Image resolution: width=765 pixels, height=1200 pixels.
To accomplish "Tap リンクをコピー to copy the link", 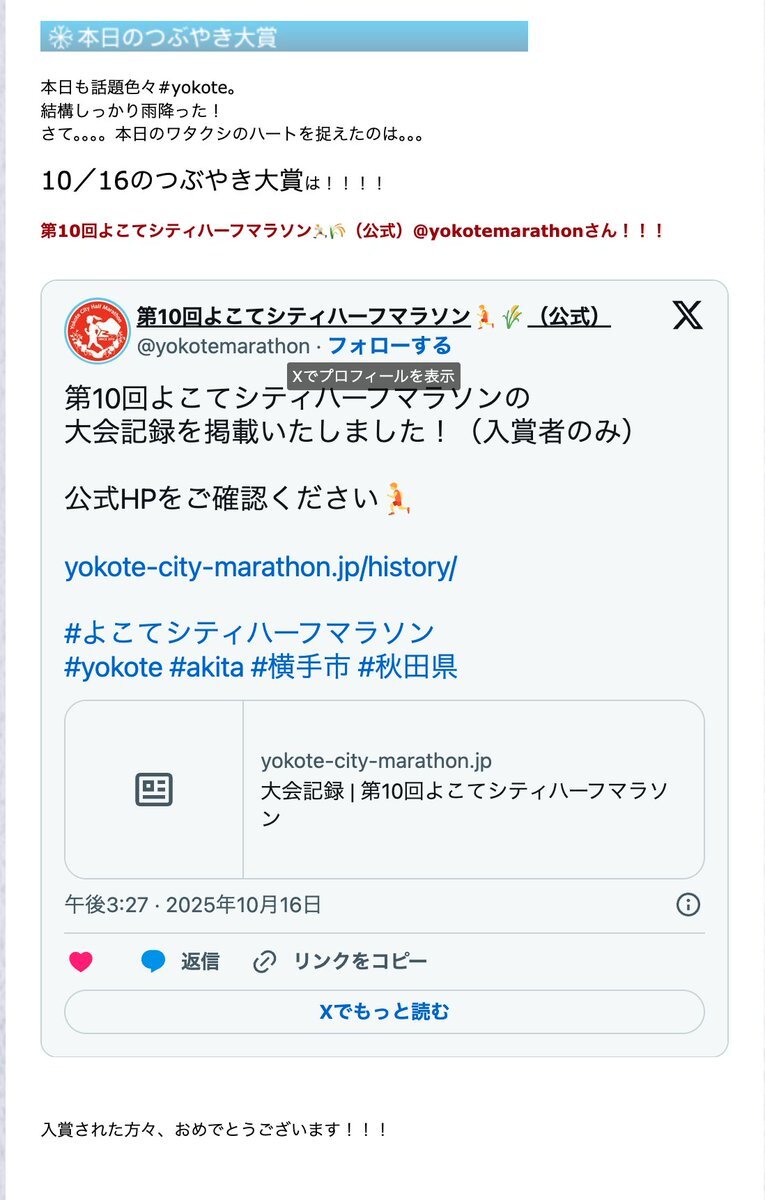I will (340, 962).
